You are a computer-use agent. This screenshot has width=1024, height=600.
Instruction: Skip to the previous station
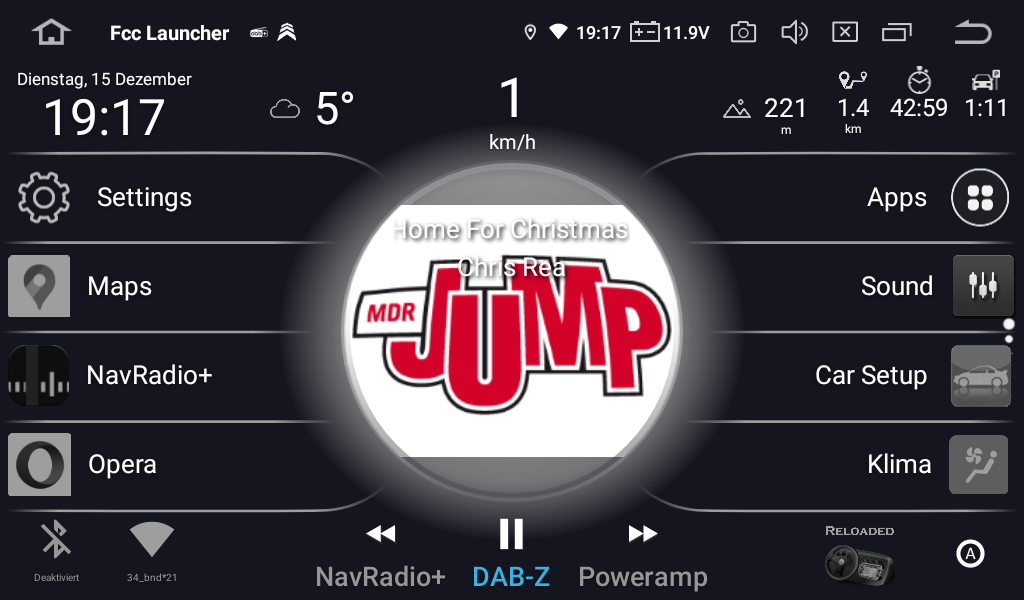pos(381,534)
